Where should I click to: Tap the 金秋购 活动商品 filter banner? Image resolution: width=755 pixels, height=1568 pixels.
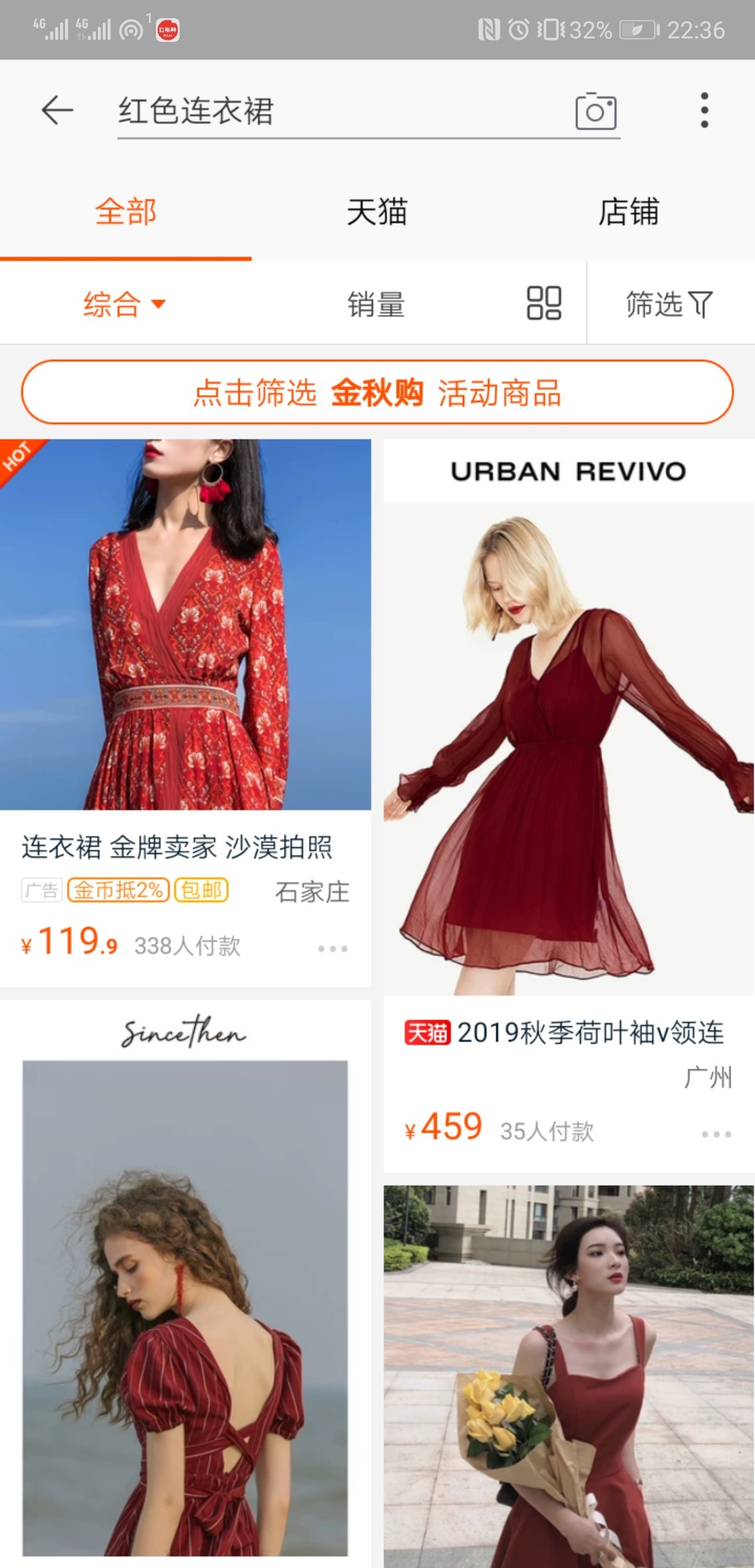[377, 392]
